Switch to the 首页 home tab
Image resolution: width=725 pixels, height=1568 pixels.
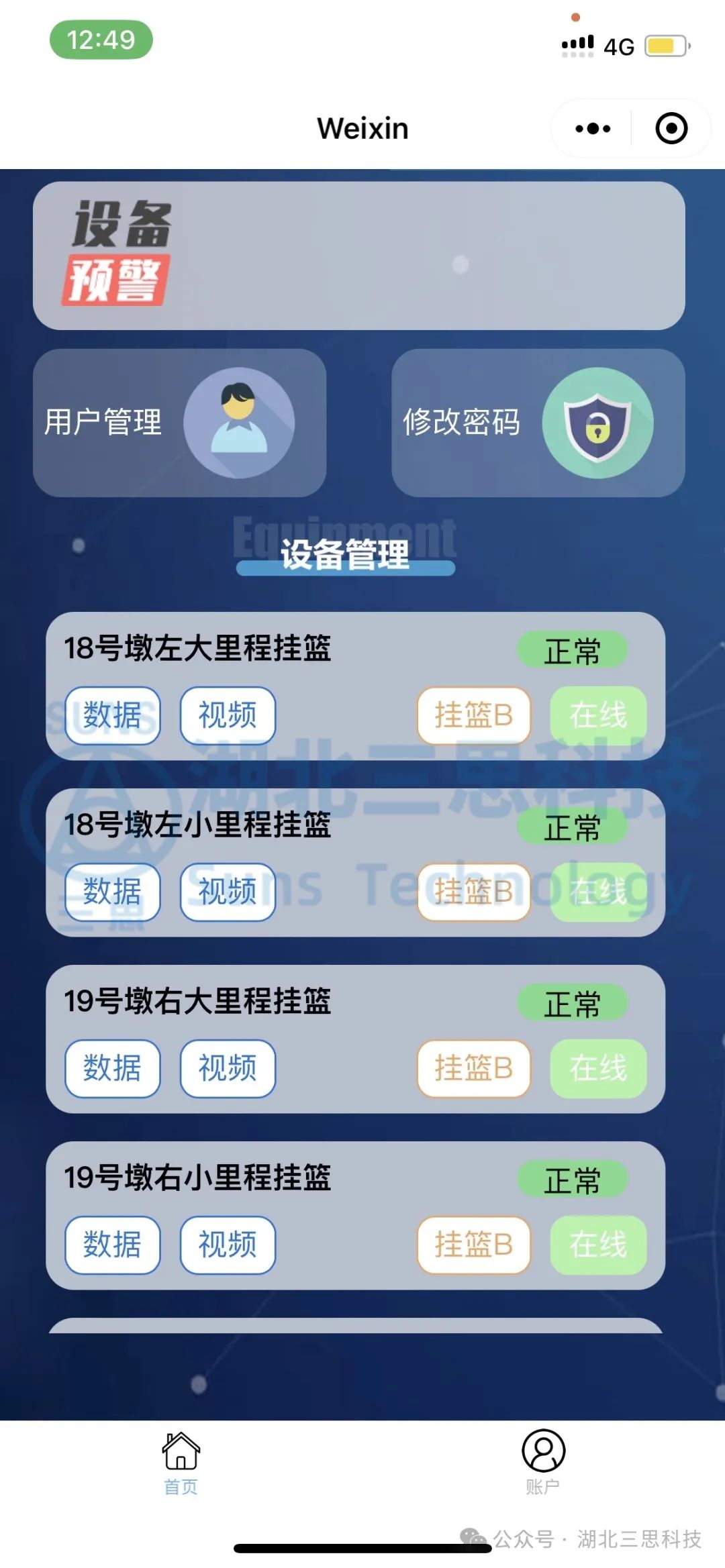181,1463
